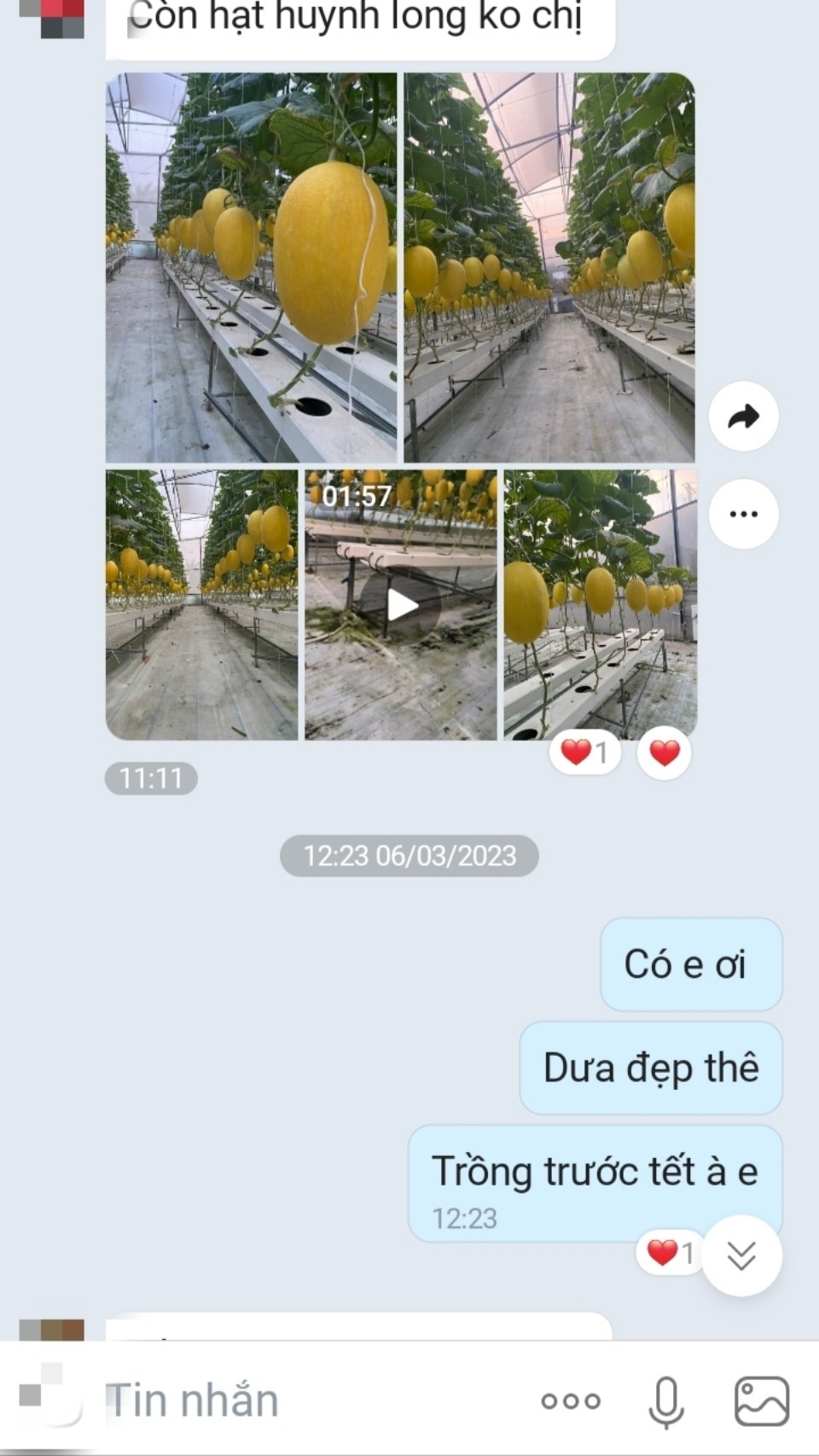
Task: View the heart reaction on "Trồng trước tết à e"
Action: (x=671, y=1252)
